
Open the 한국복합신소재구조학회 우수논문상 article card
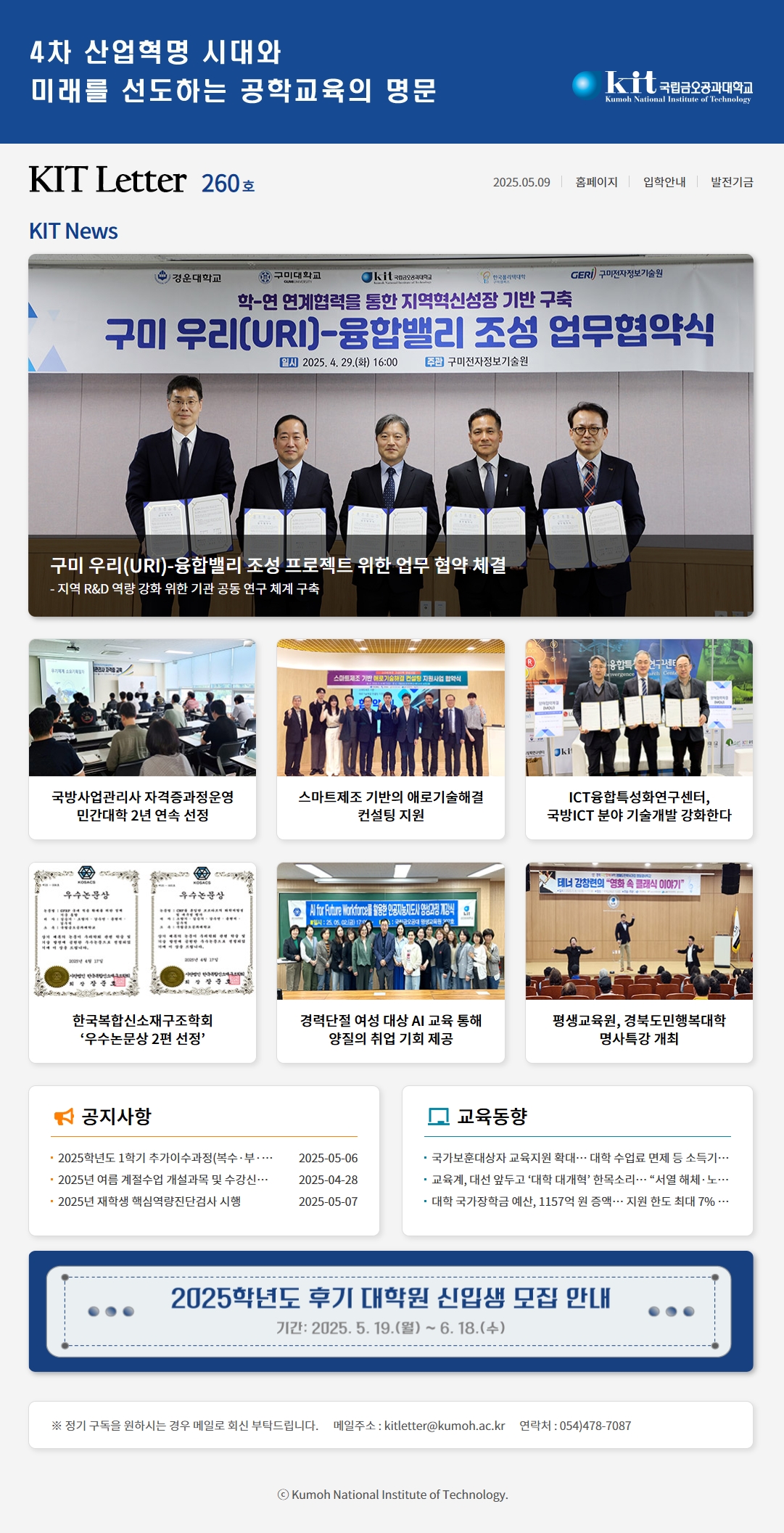(x=142, y=962)
